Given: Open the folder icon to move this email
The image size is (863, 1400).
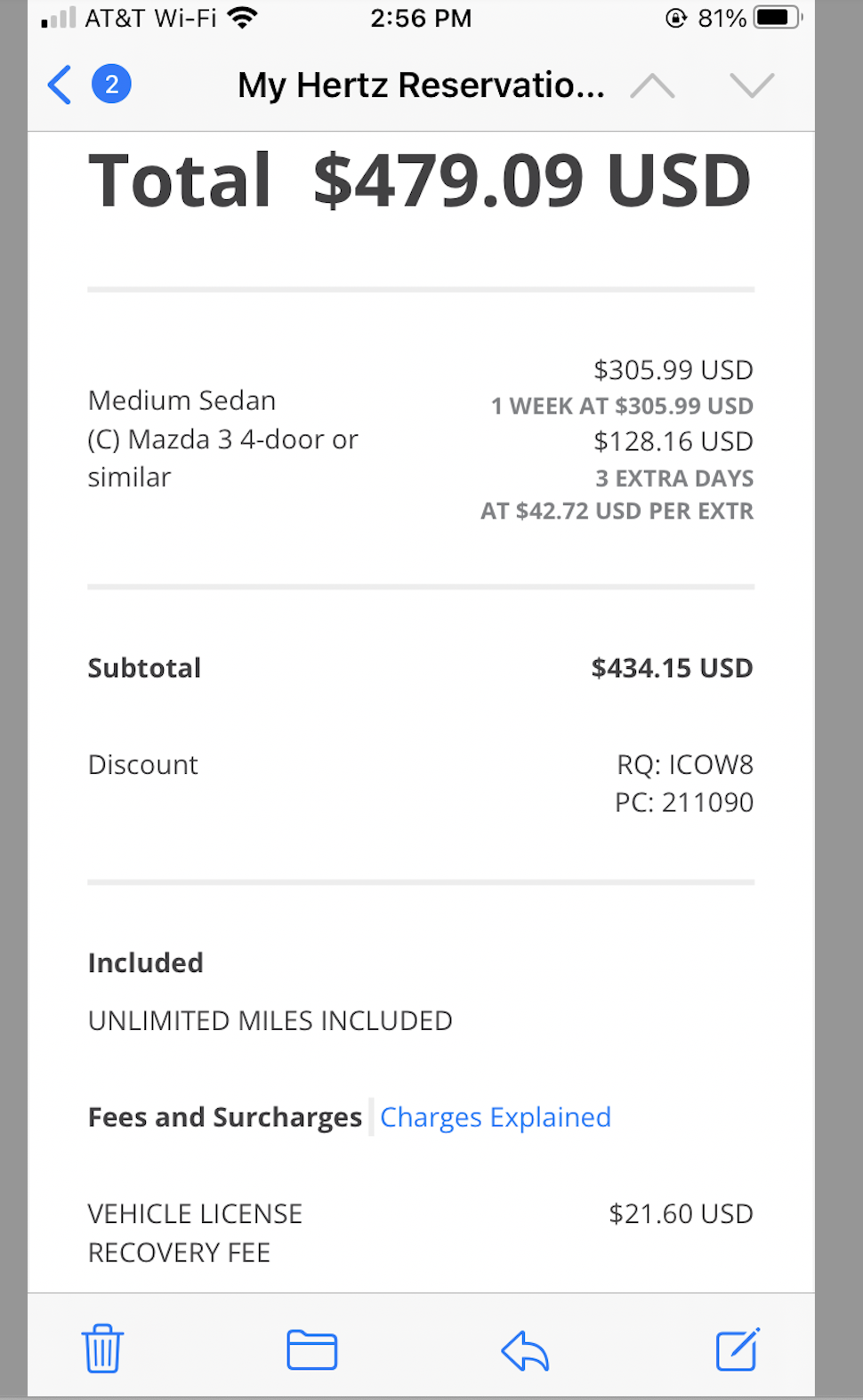Looking at the screenshot, I should (311, 1348).
